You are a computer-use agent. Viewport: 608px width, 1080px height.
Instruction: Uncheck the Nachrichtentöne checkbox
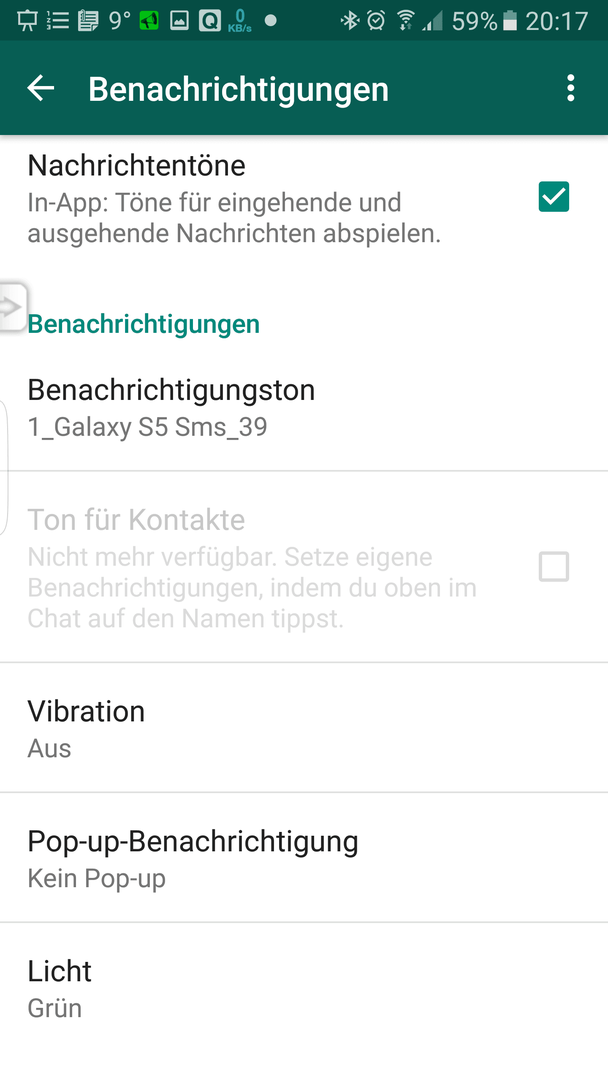tap(554, 197)
